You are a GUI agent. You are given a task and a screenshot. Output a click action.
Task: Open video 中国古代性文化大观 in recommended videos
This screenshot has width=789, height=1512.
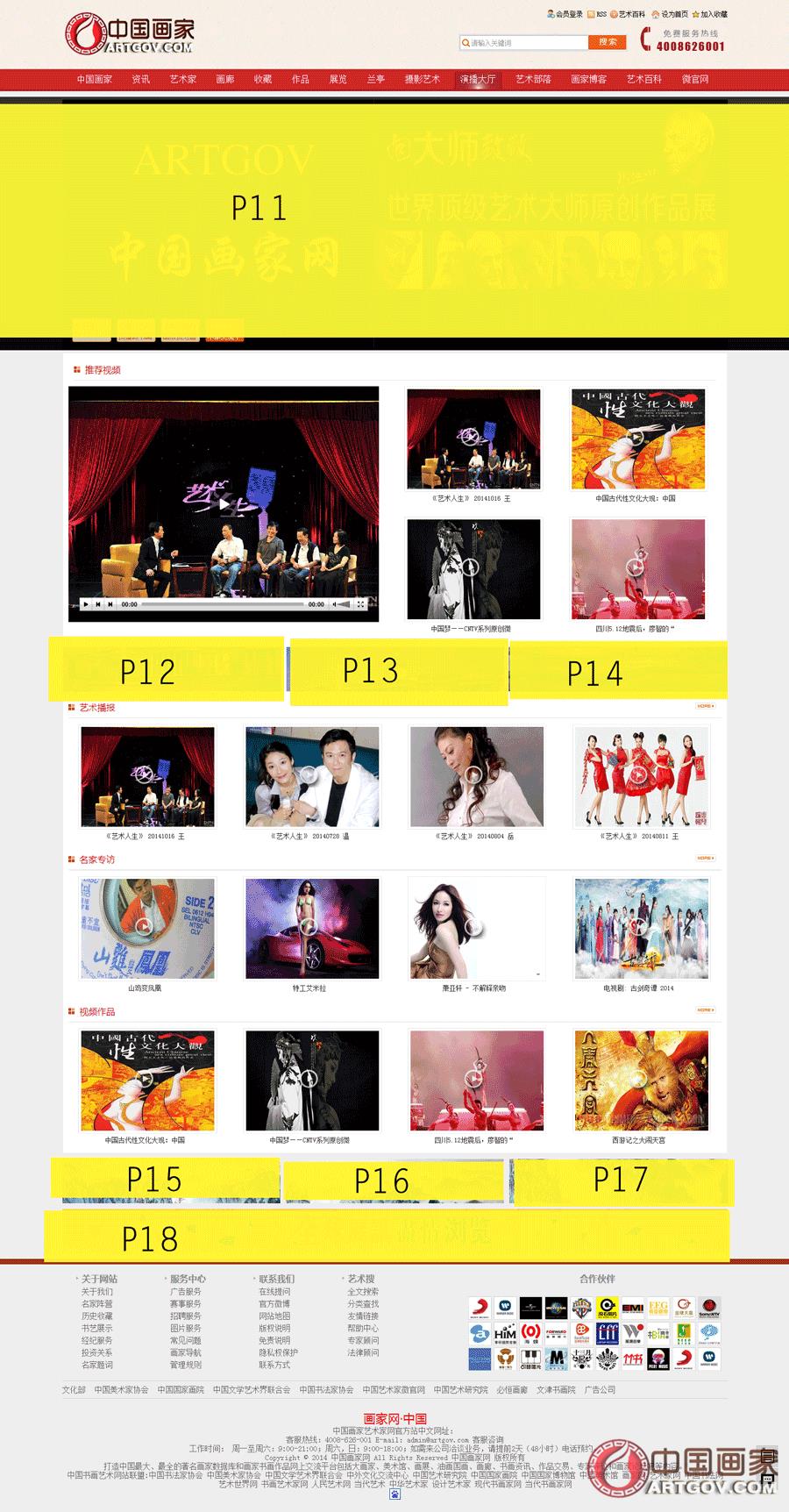[x=637, y=440]
